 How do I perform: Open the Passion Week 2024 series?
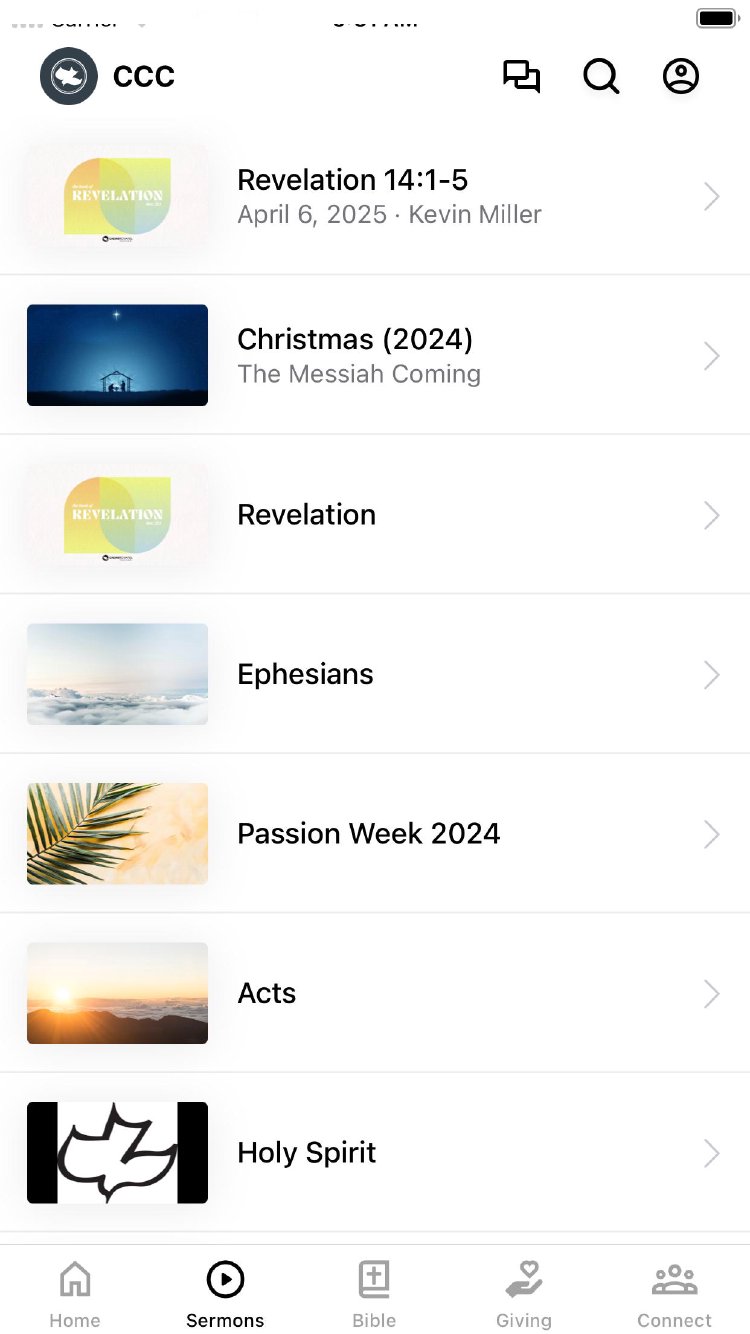point(375,834)
